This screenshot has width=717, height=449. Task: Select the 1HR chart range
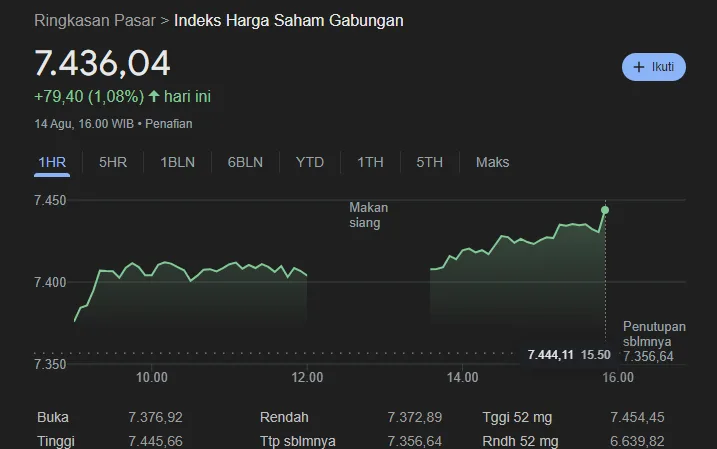52,162
